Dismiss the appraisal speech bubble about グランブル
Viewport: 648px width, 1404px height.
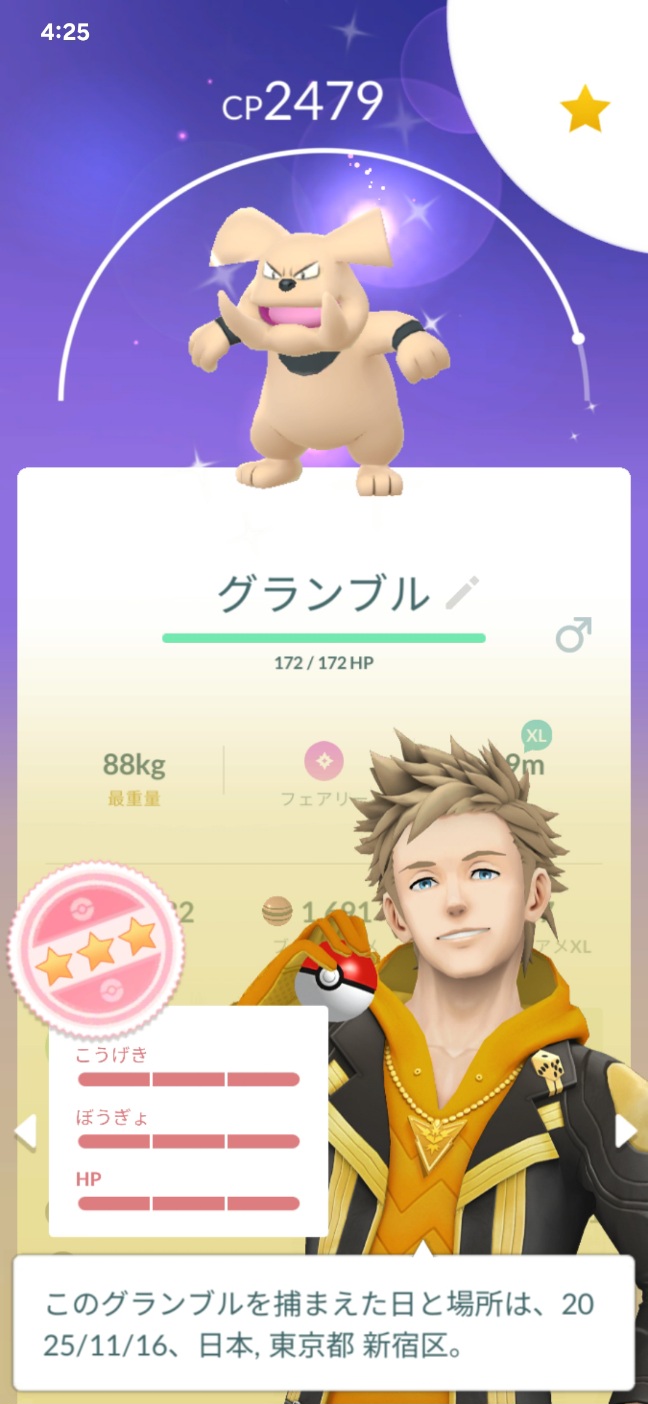(x=323, y=1320)
